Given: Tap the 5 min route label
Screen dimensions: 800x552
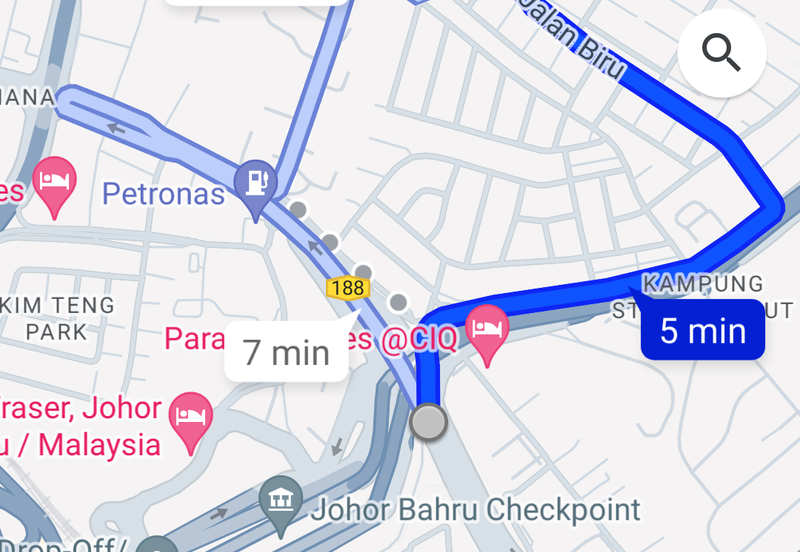Looking at the screenshot, I should [x=702, y=329].
